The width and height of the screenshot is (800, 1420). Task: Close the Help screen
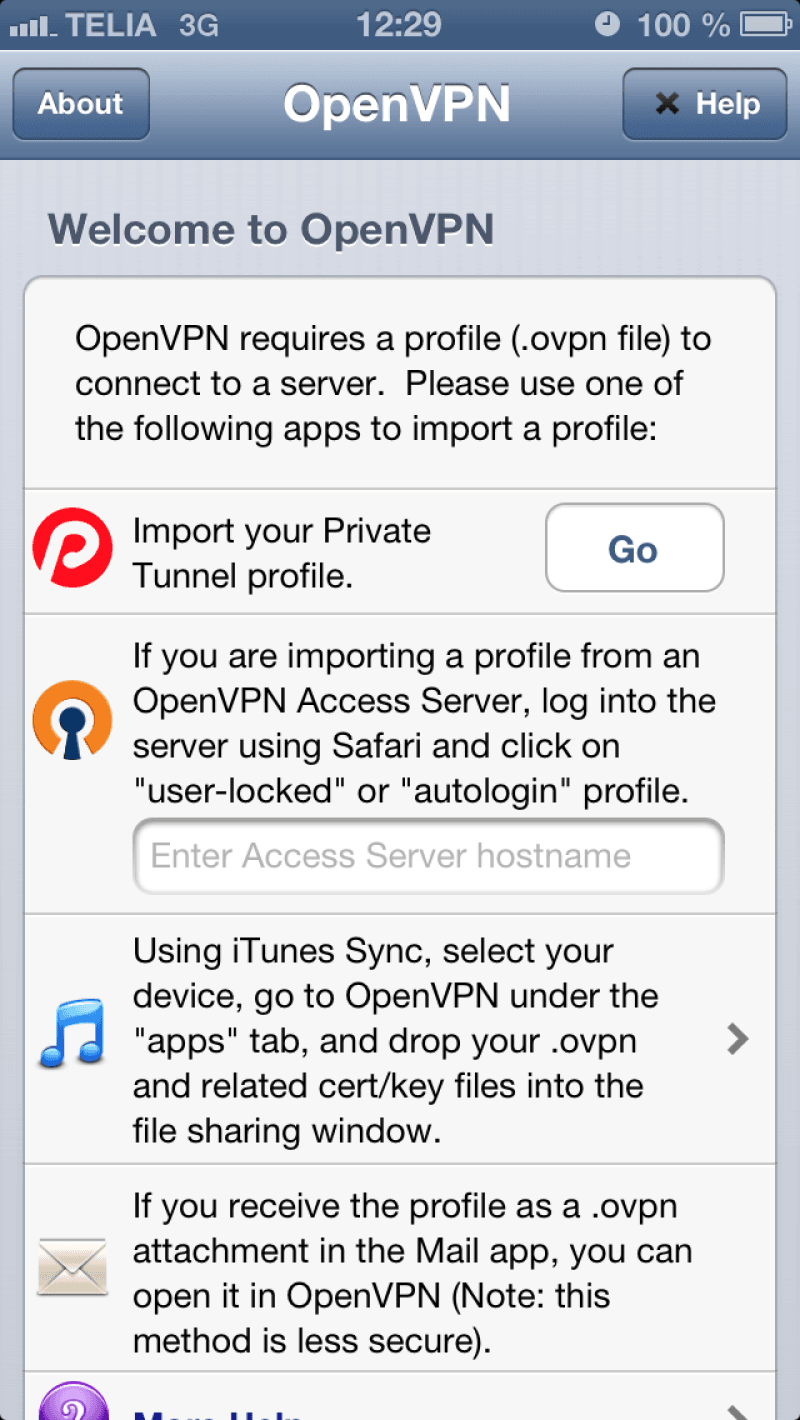pos(705,104)
